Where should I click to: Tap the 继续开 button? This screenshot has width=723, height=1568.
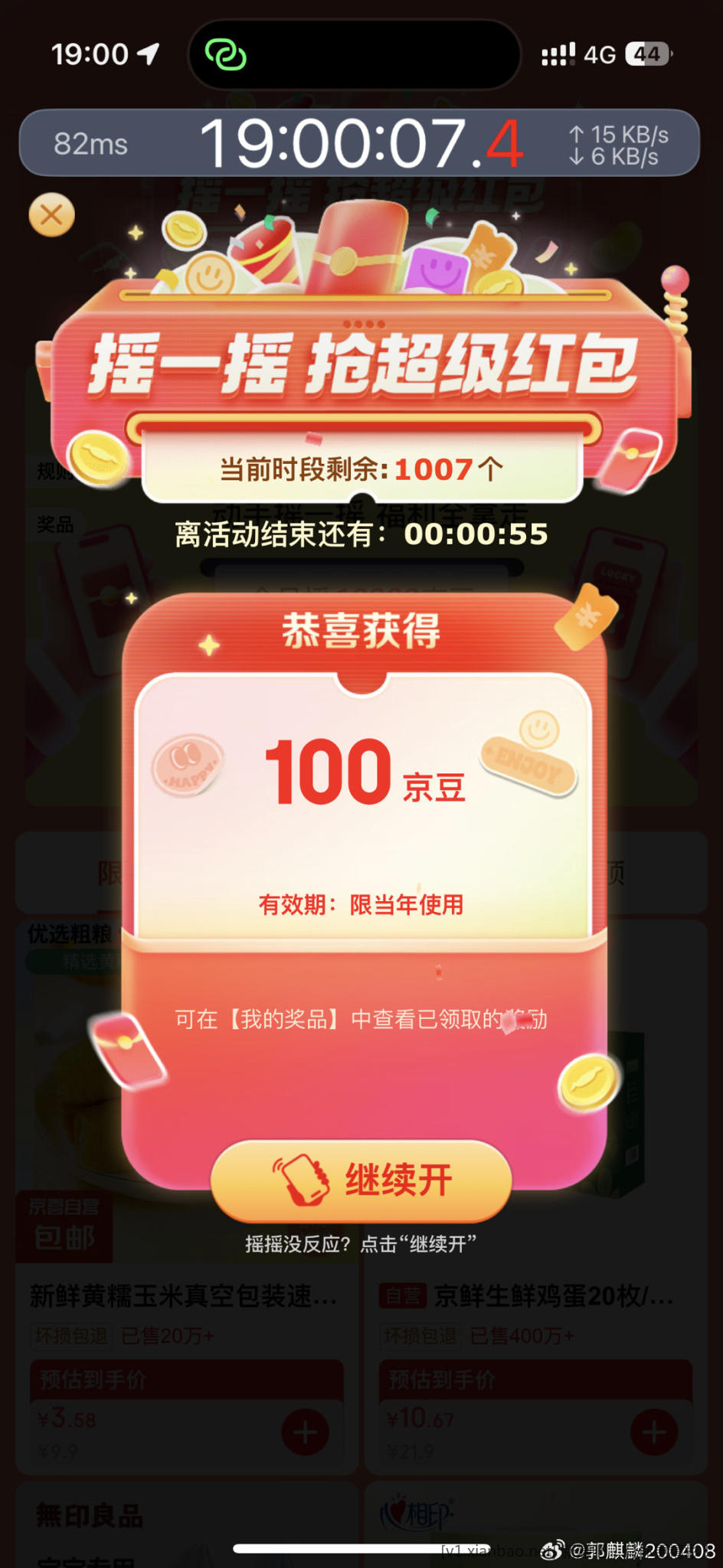point(361,1180)
